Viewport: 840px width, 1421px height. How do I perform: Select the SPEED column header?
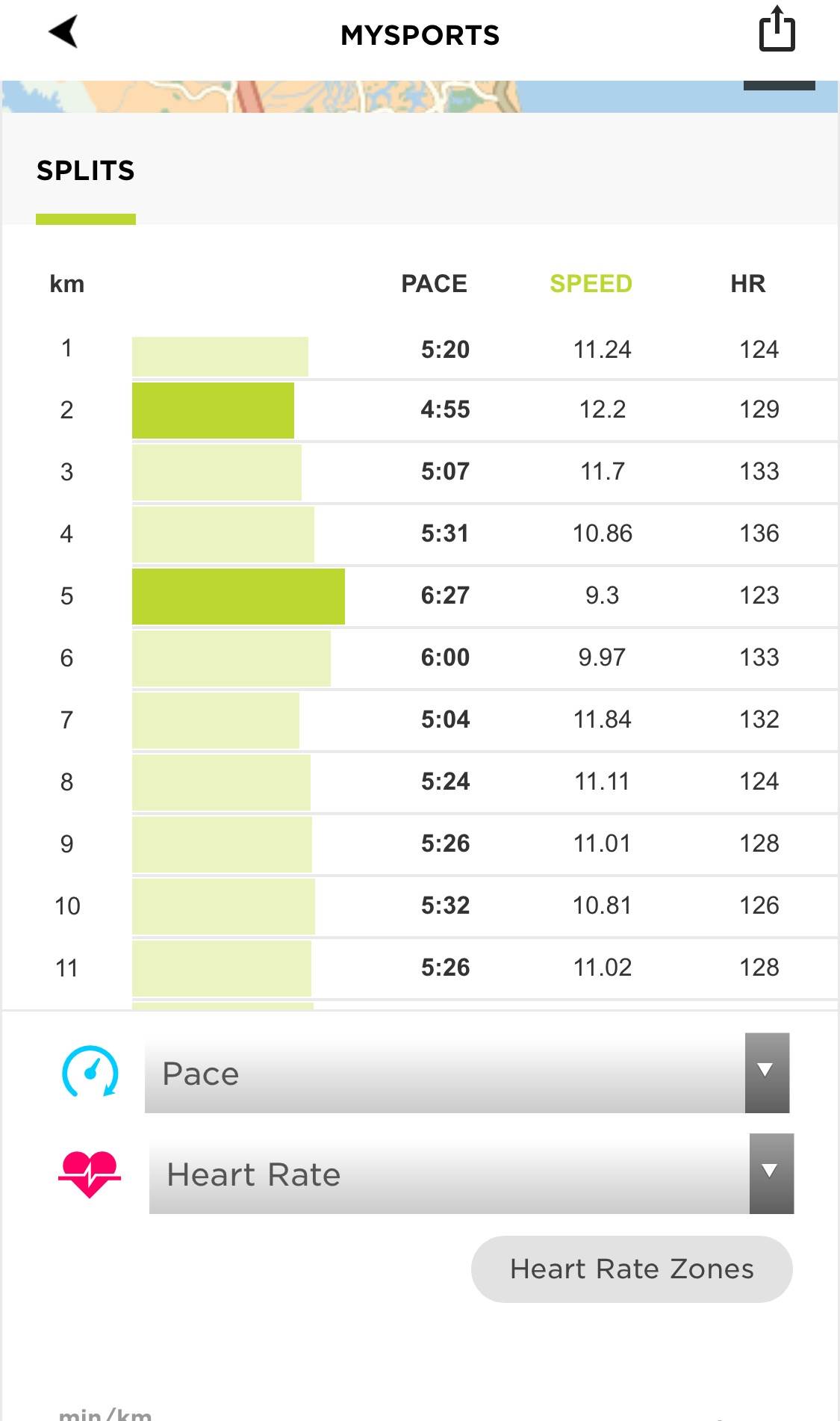(x=590, y=284)
